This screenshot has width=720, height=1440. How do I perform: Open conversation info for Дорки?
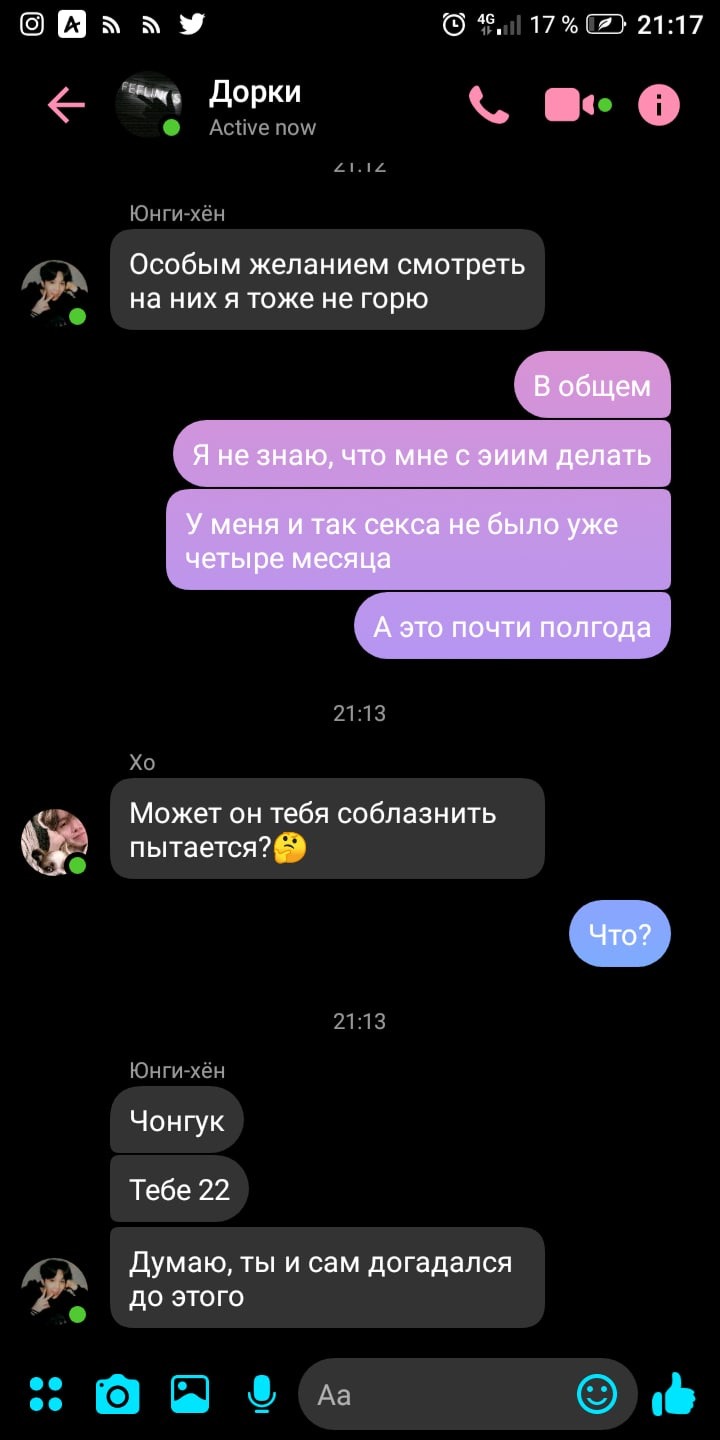(x=658, y=105)
